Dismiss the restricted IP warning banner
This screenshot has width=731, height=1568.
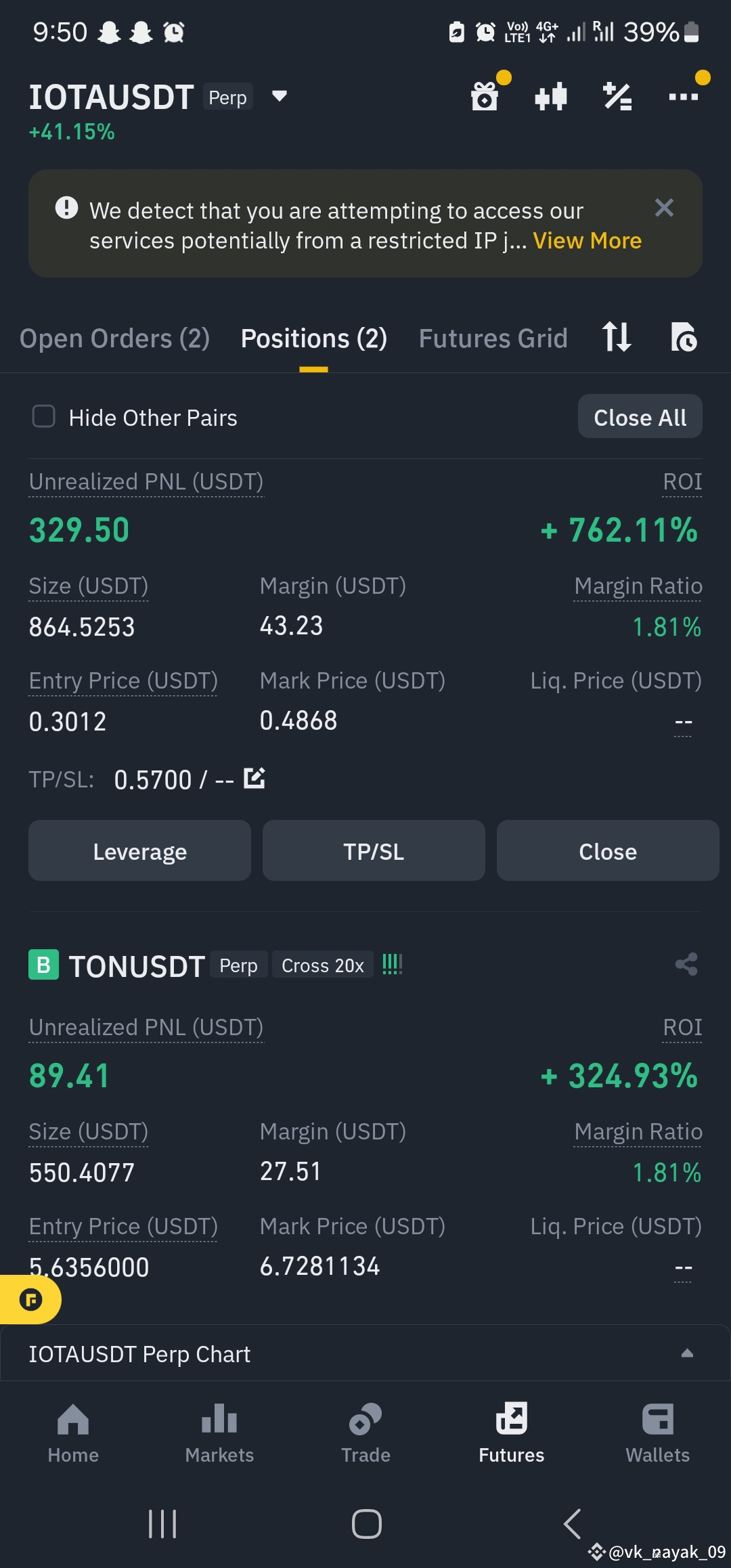[x=664, y=208]
